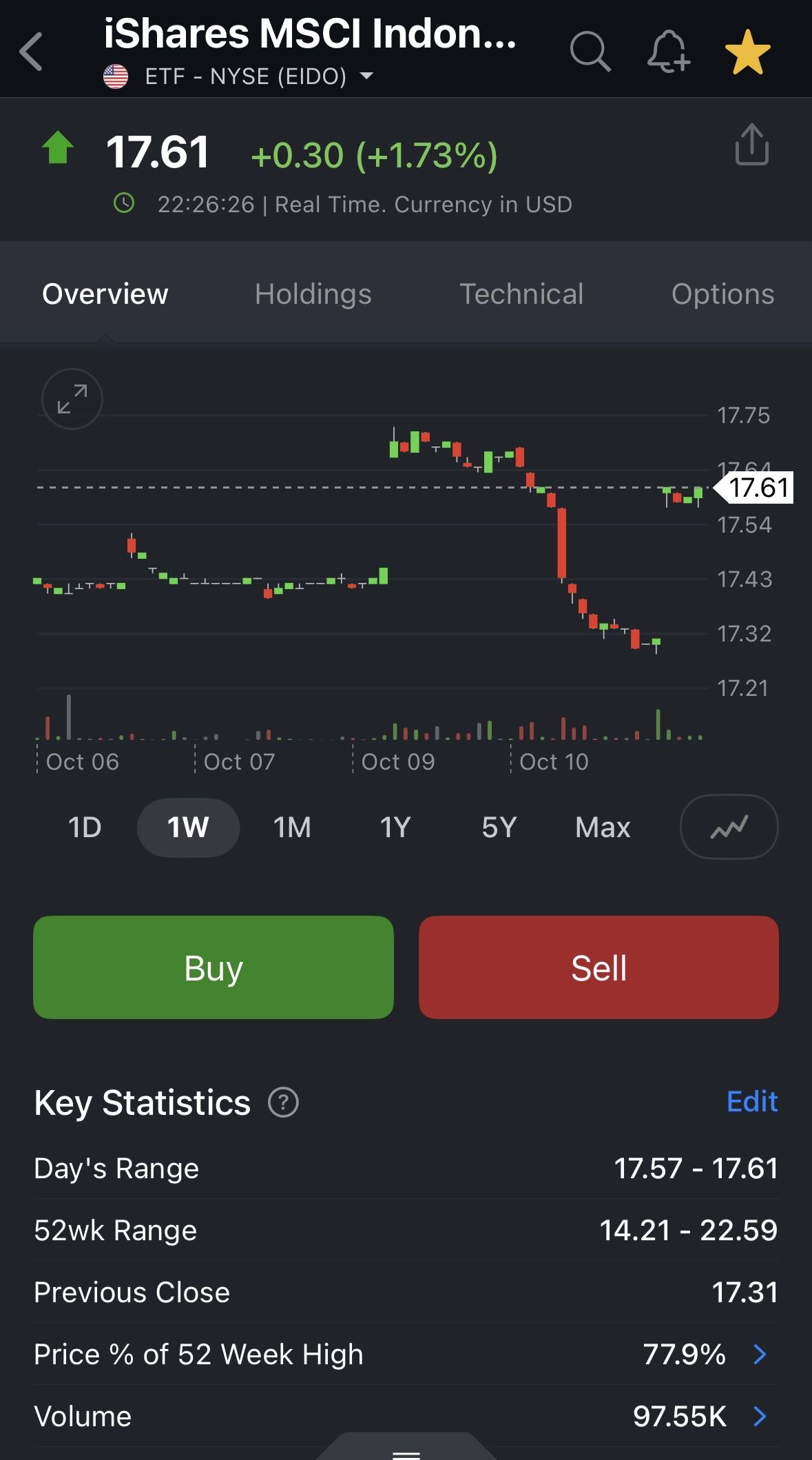Select the 1D chart range
Screen dimensions: 812x1460
(85, 827)
